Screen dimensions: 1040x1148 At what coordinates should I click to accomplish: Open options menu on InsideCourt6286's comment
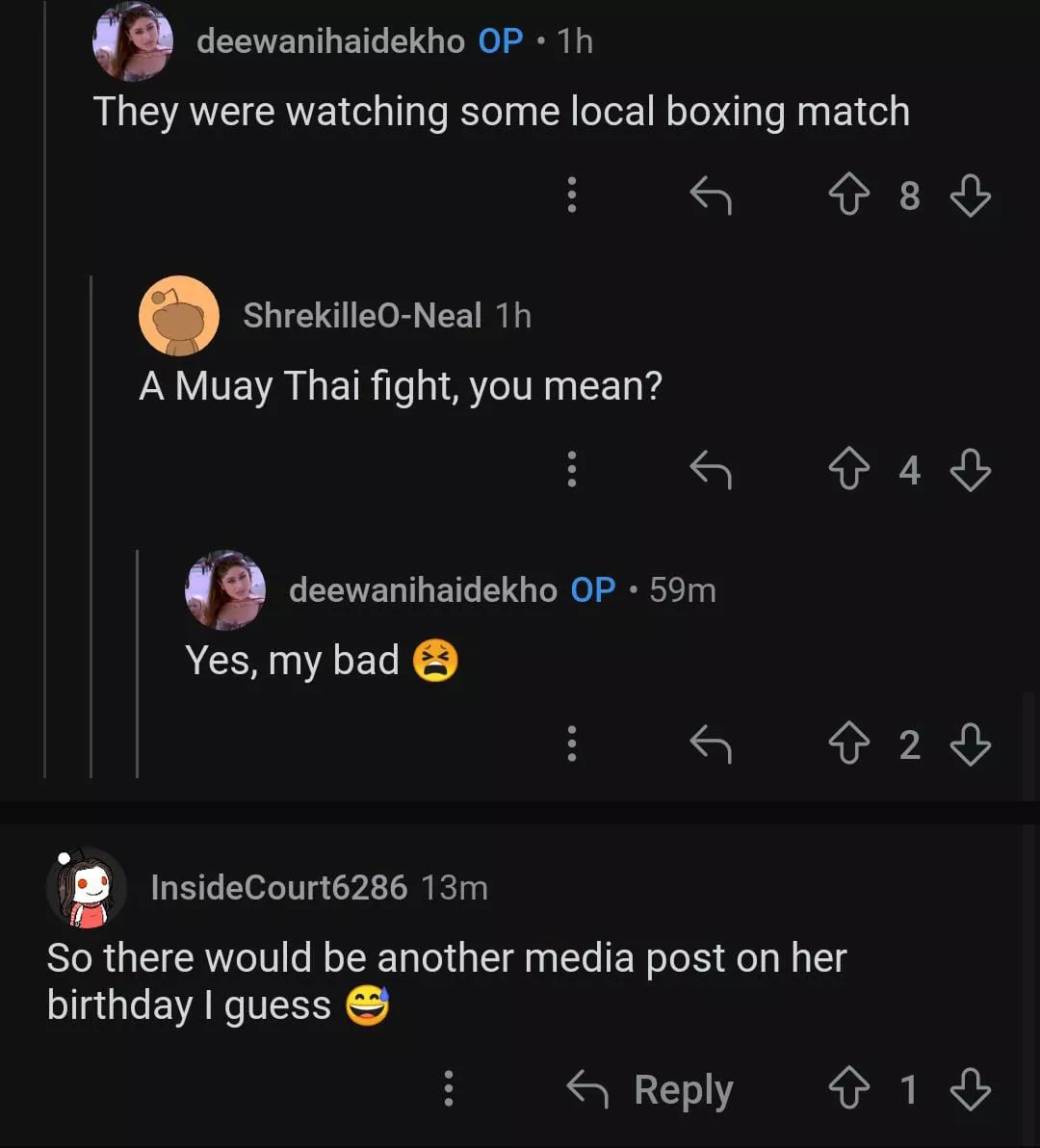pyautogui.click(x=449, y=1089)
